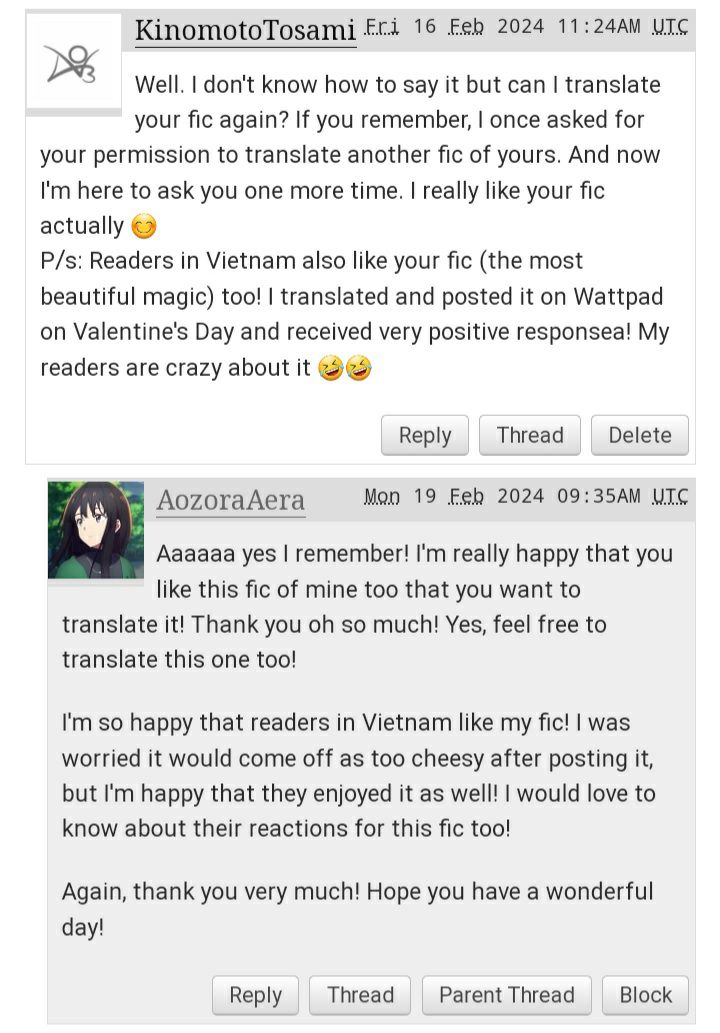Delete KinomotoTosami's comment
This screenshot has height=1033, width=720.
[640, 435]
